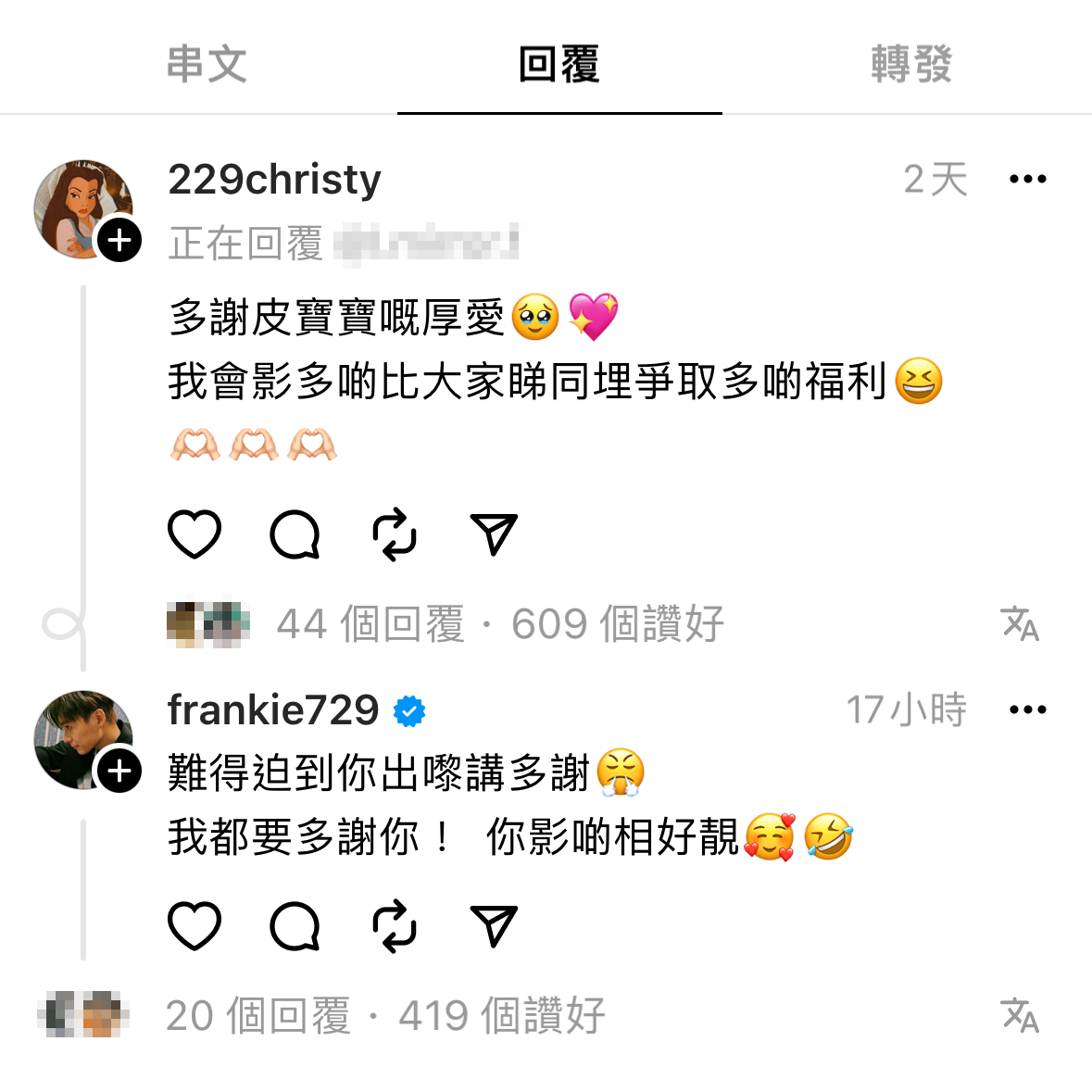Open frankie729's profile from the username
The image size is (1092, 1092).
273,710
